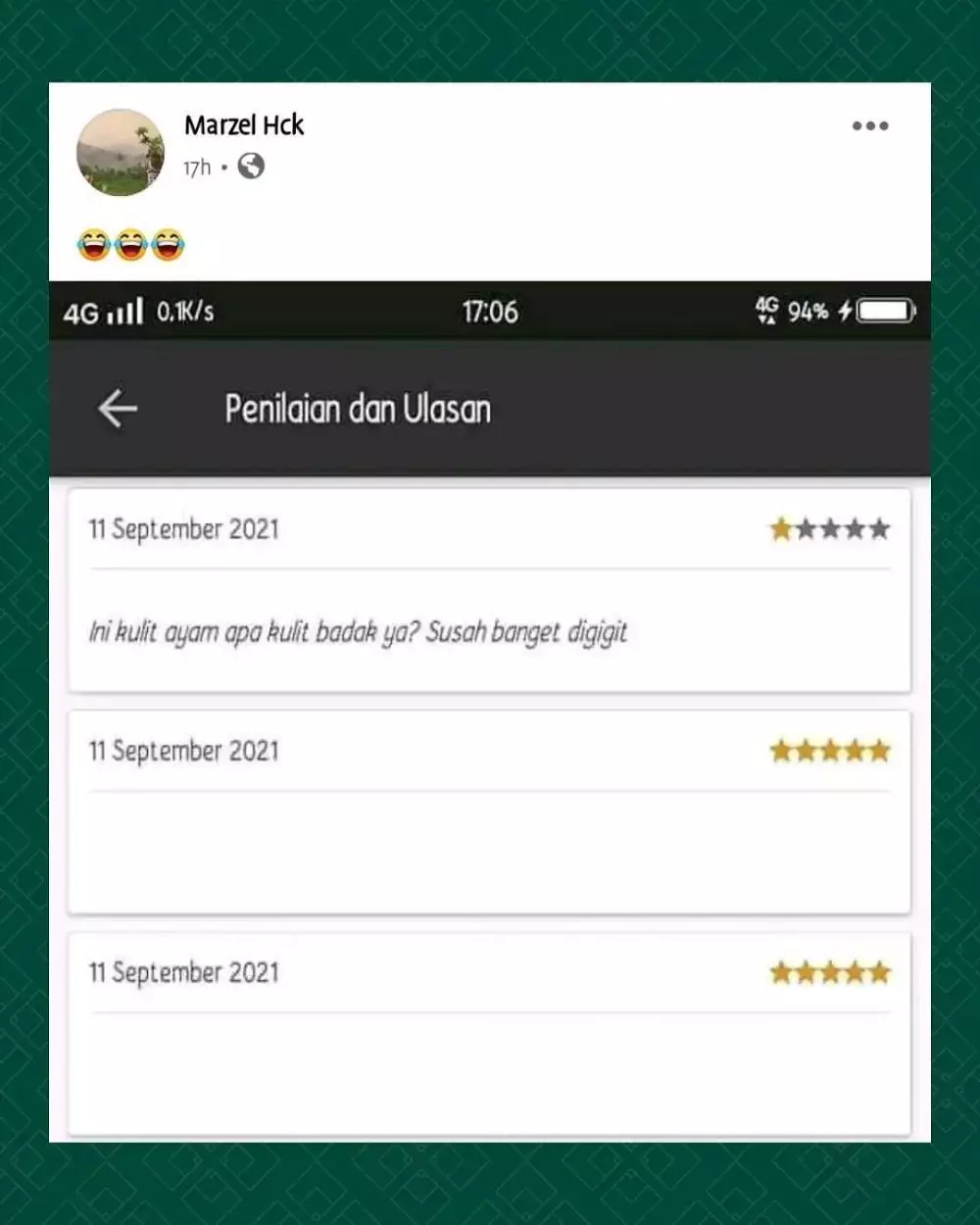
Task: Select the fifth star of the second review
Action: (x=881, y=750)
